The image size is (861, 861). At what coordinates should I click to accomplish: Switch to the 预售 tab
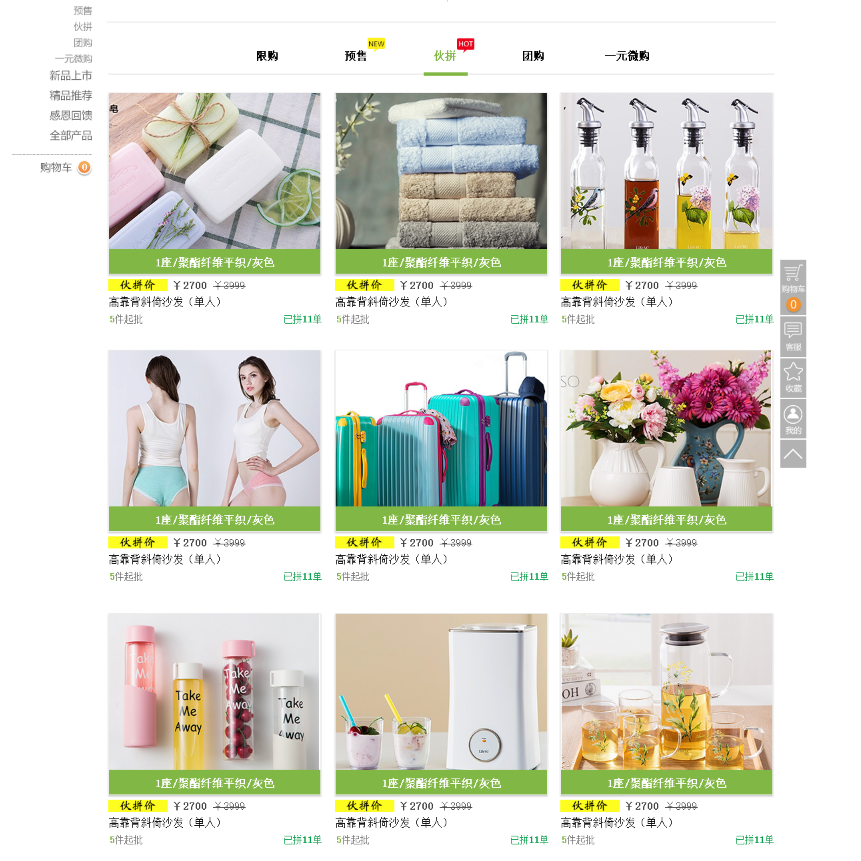(x=355, y=56)
